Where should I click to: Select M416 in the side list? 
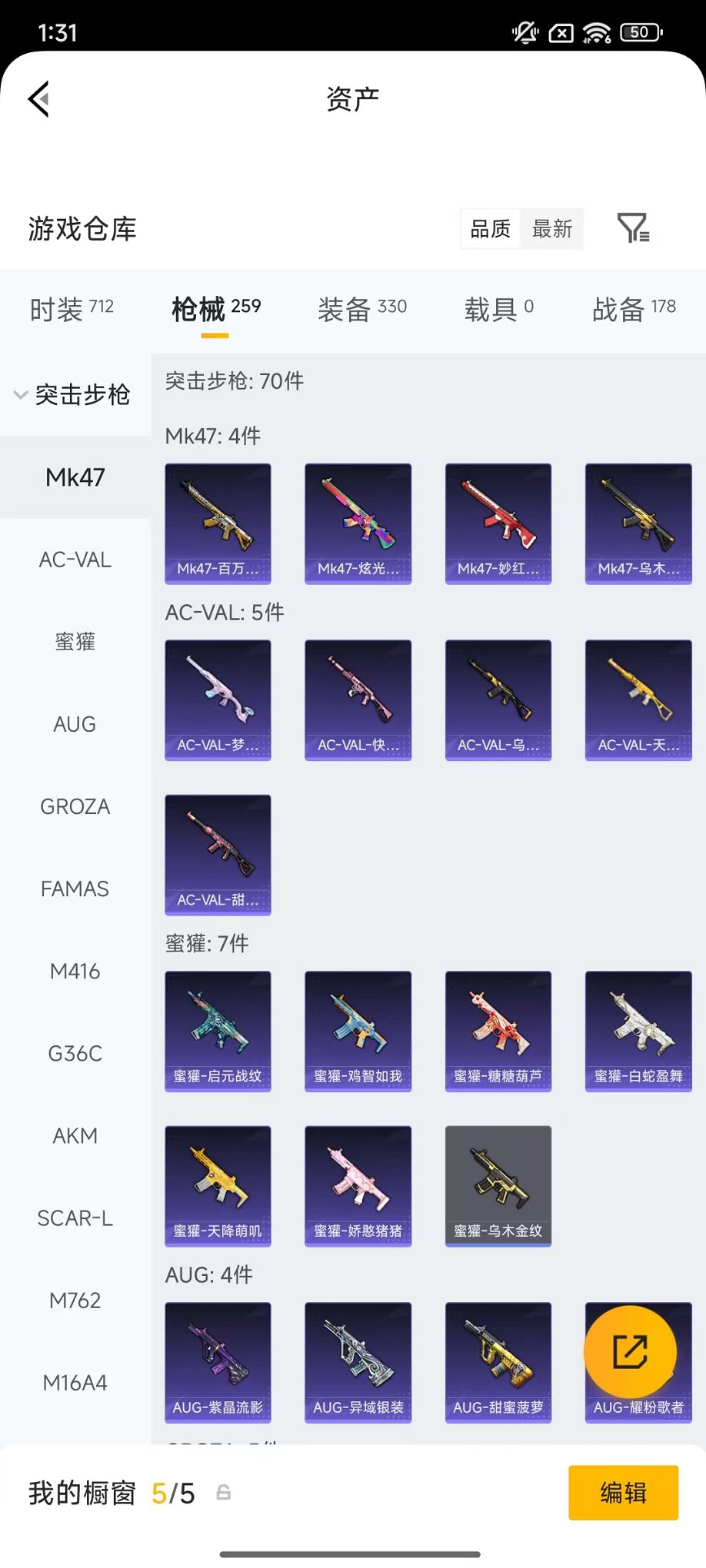75,971
